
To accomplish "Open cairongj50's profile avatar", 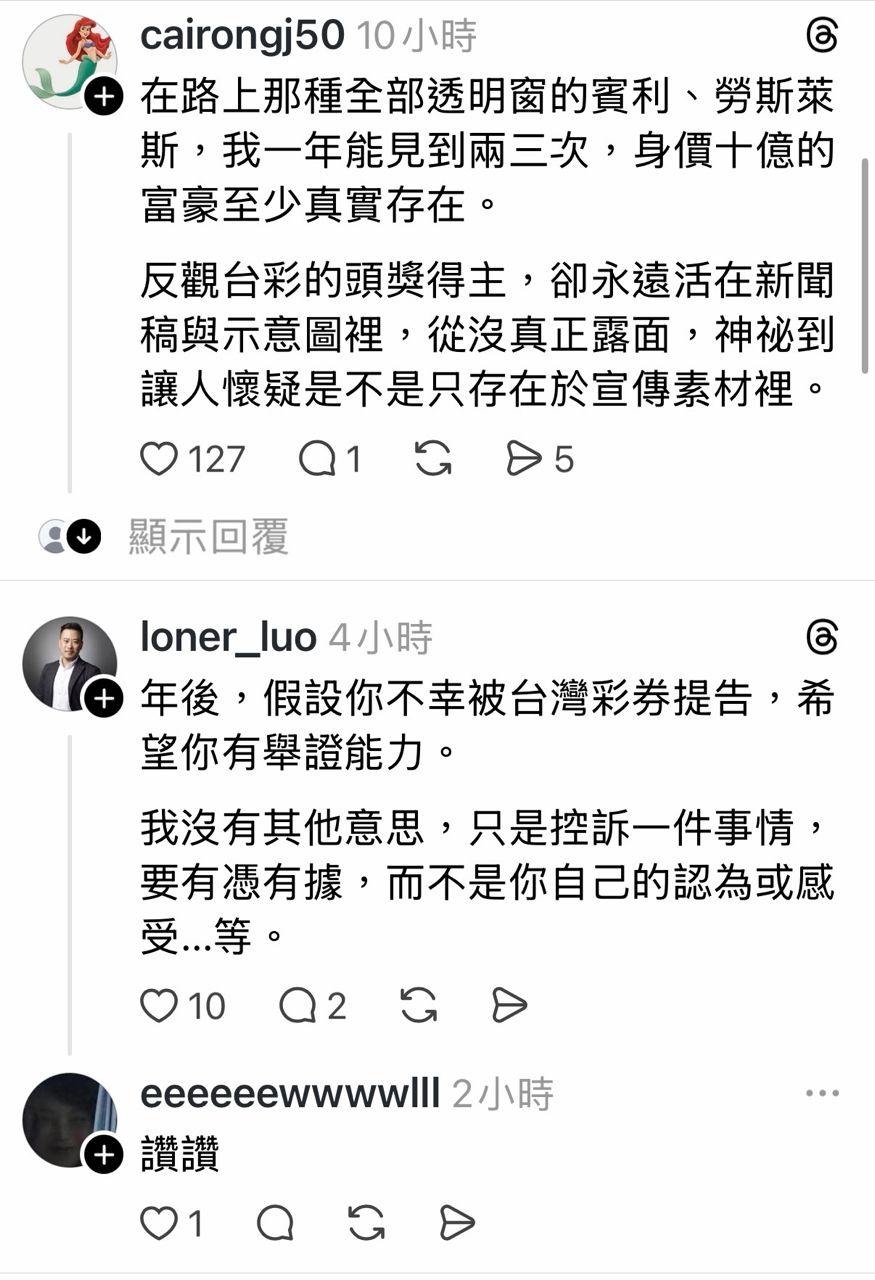I will click(69, 62).
